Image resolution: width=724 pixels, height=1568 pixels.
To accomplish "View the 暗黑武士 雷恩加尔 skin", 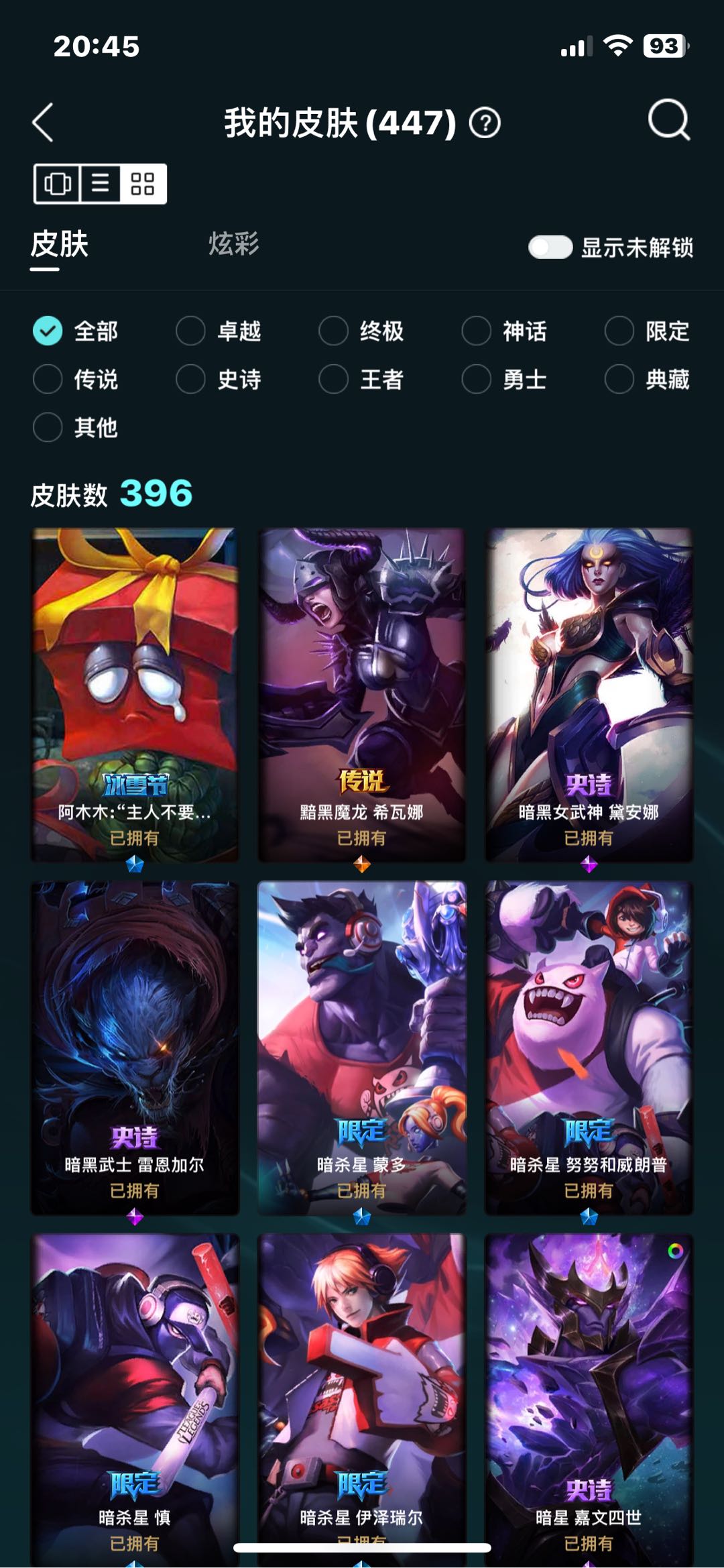I will click(x=135, y=1048).
